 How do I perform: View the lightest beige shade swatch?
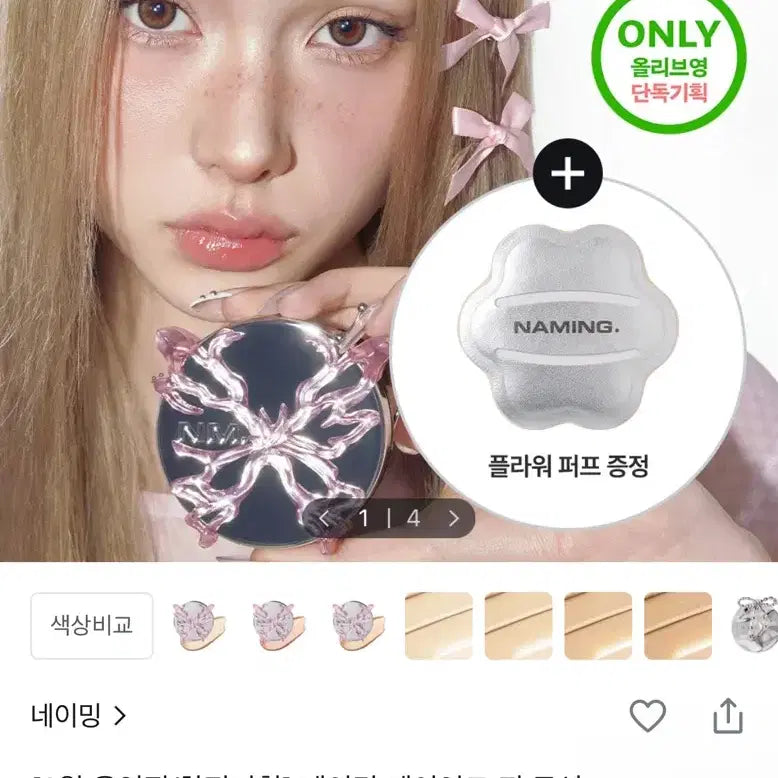tap(438, 625)
